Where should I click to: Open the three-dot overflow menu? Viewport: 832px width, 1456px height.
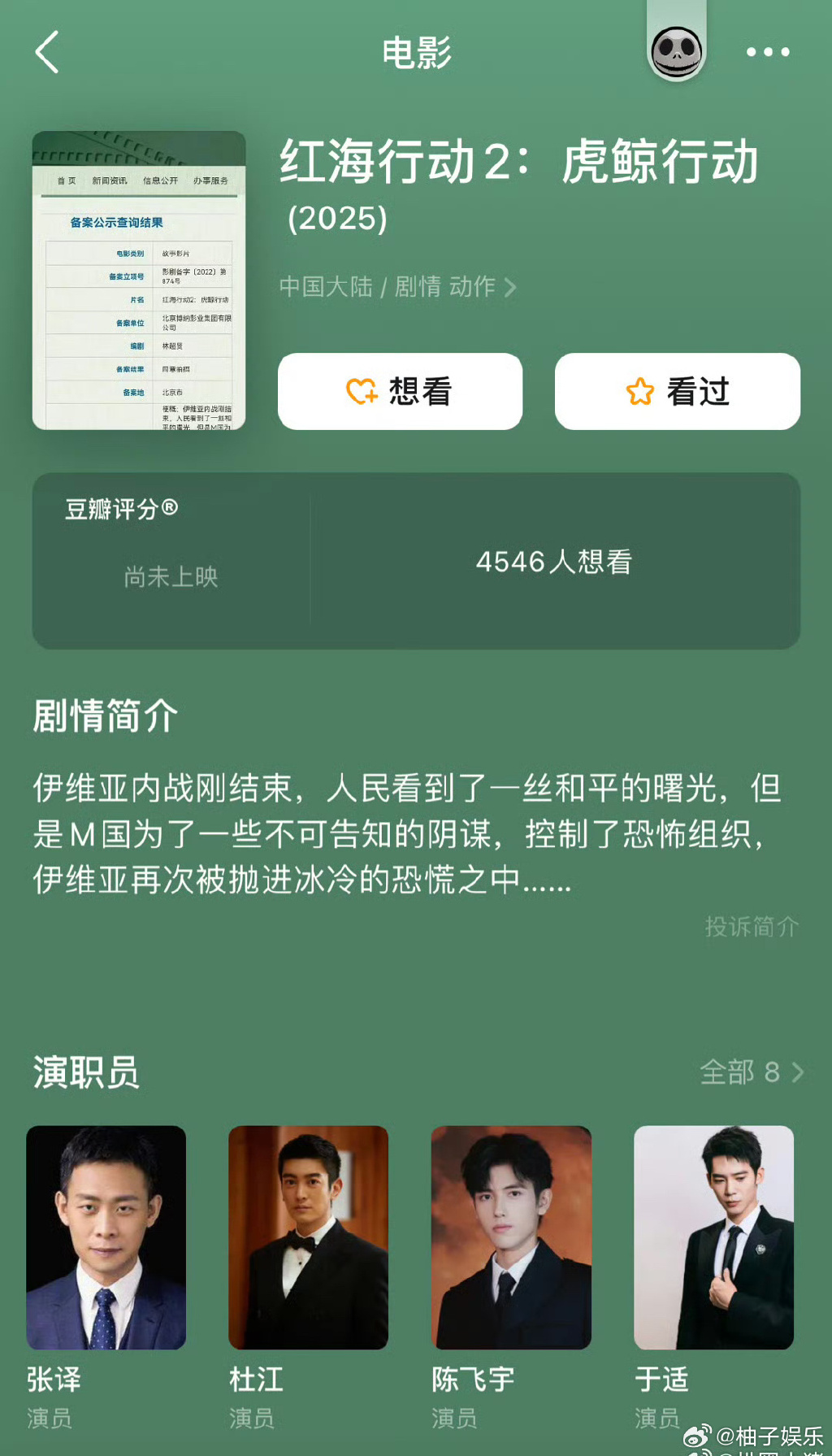[x=768, y=53]
